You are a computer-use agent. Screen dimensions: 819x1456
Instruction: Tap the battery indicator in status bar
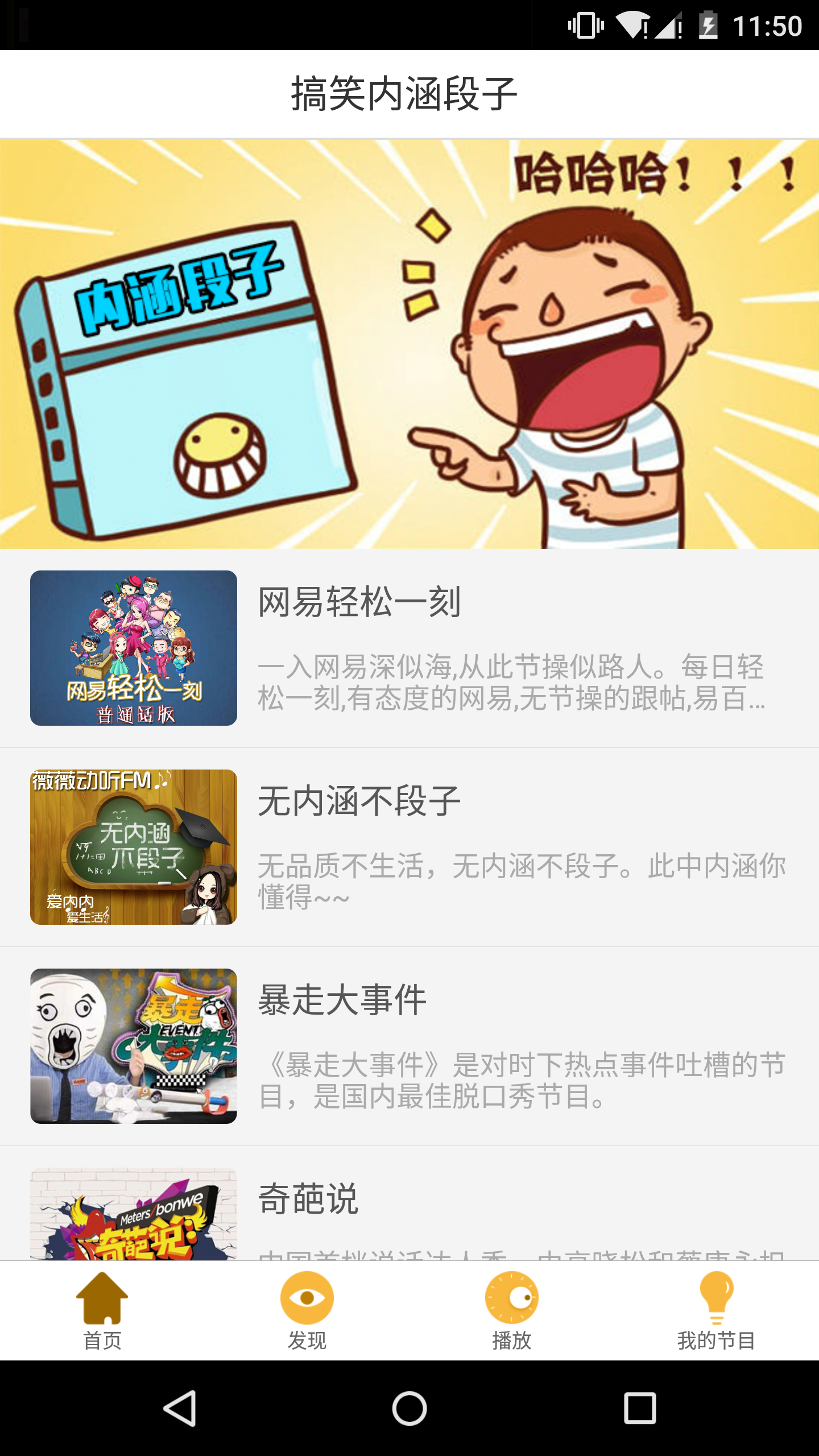(x=708, y=24)
